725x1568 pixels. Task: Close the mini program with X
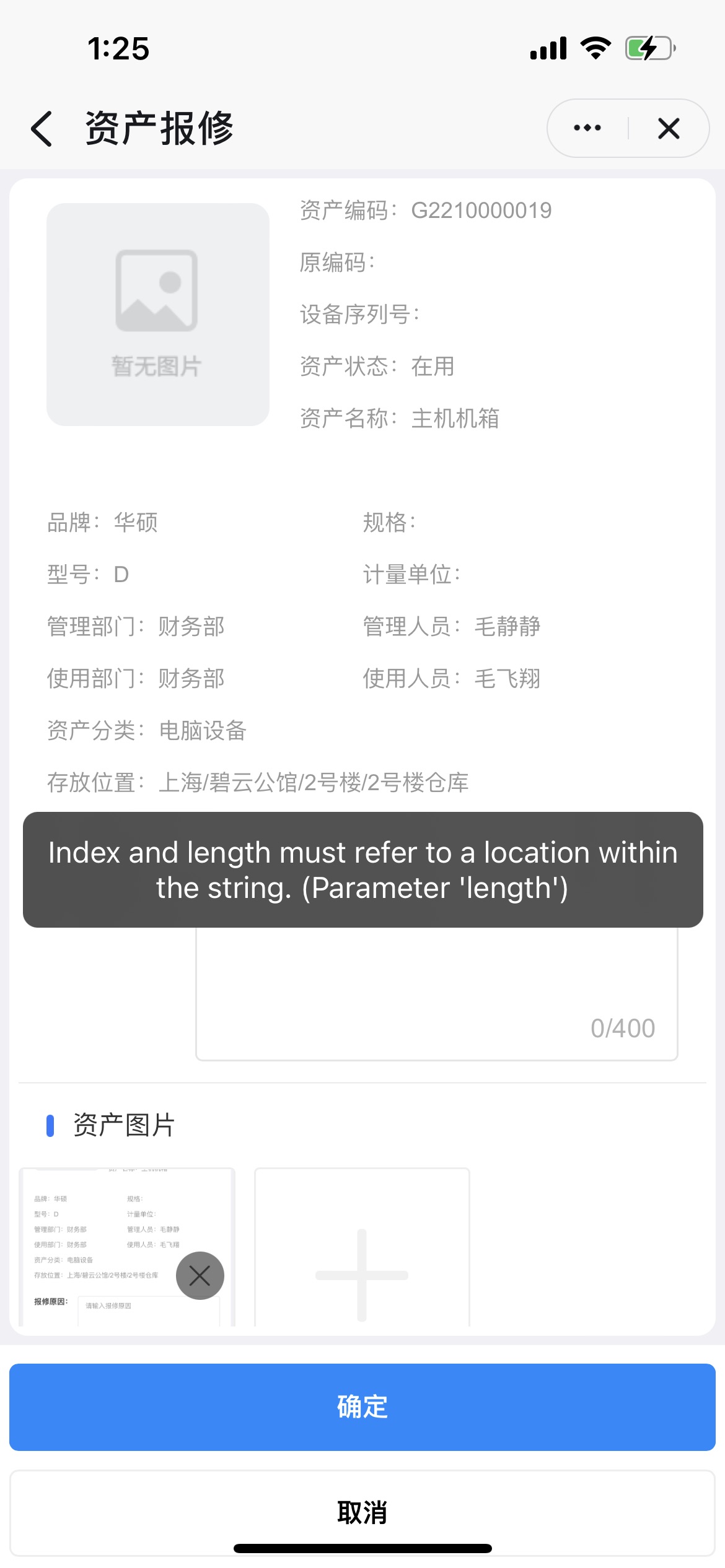pos(669,128)
